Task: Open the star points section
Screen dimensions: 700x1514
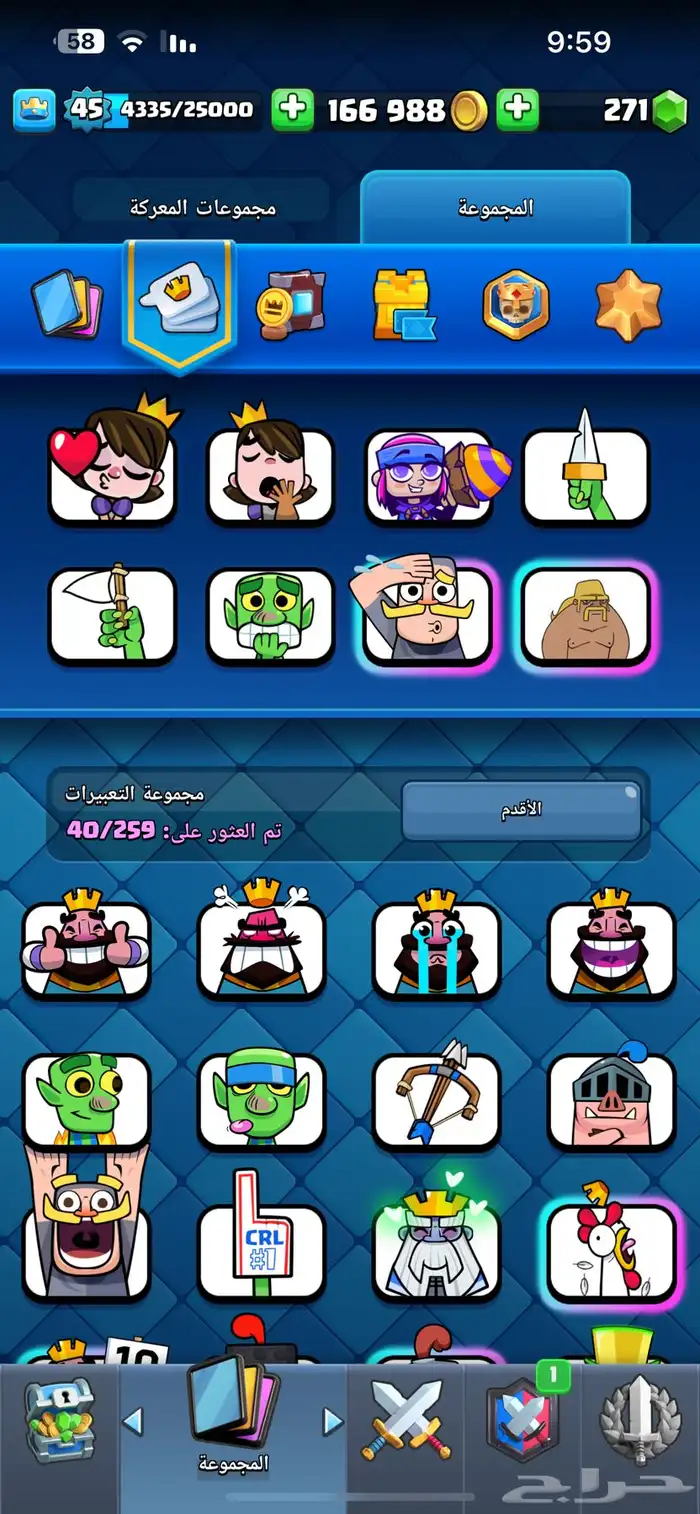Action: pyautogui.click(x=628, y=304)
